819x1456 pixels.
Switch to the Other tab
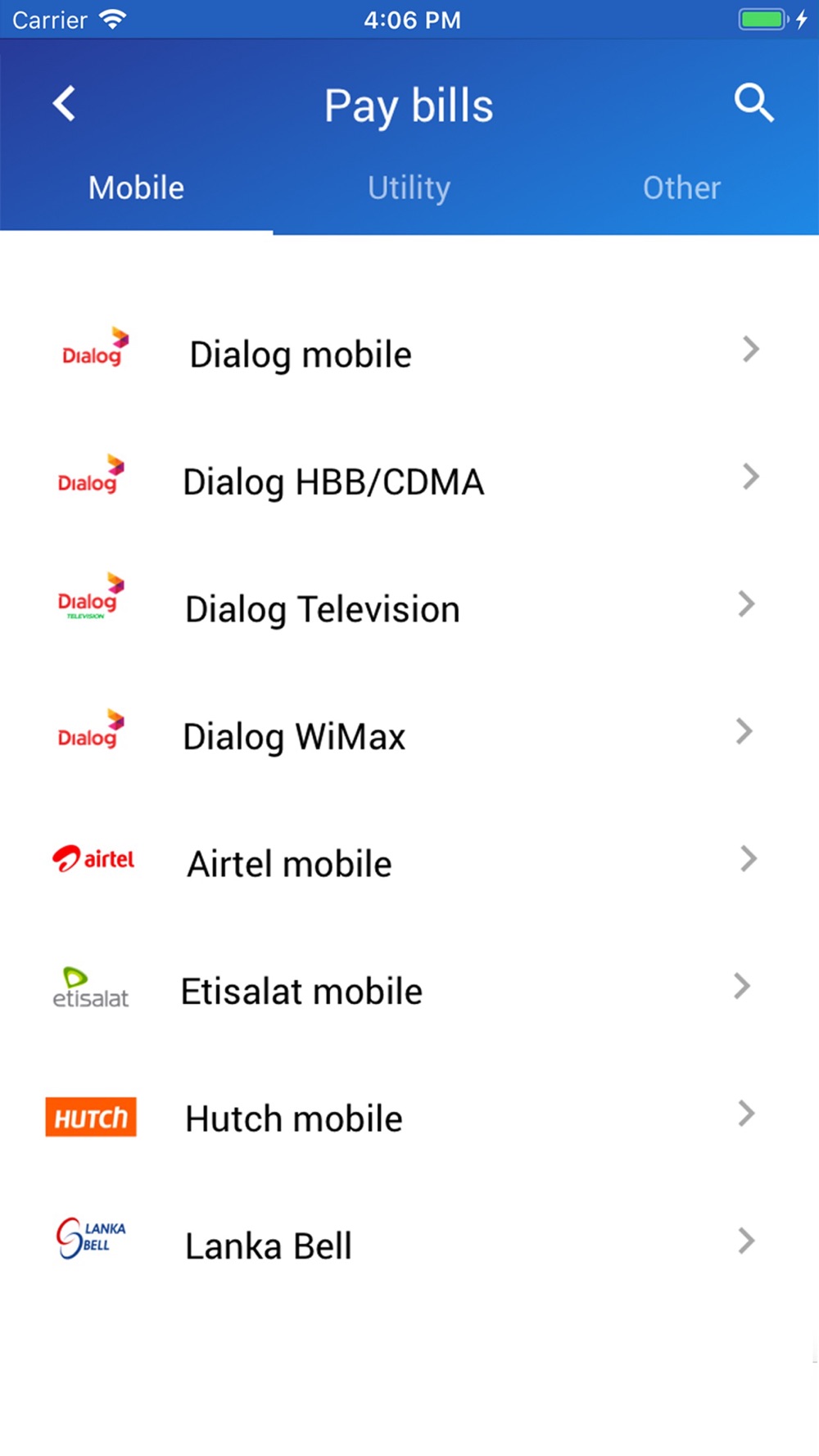coord(681,188)
